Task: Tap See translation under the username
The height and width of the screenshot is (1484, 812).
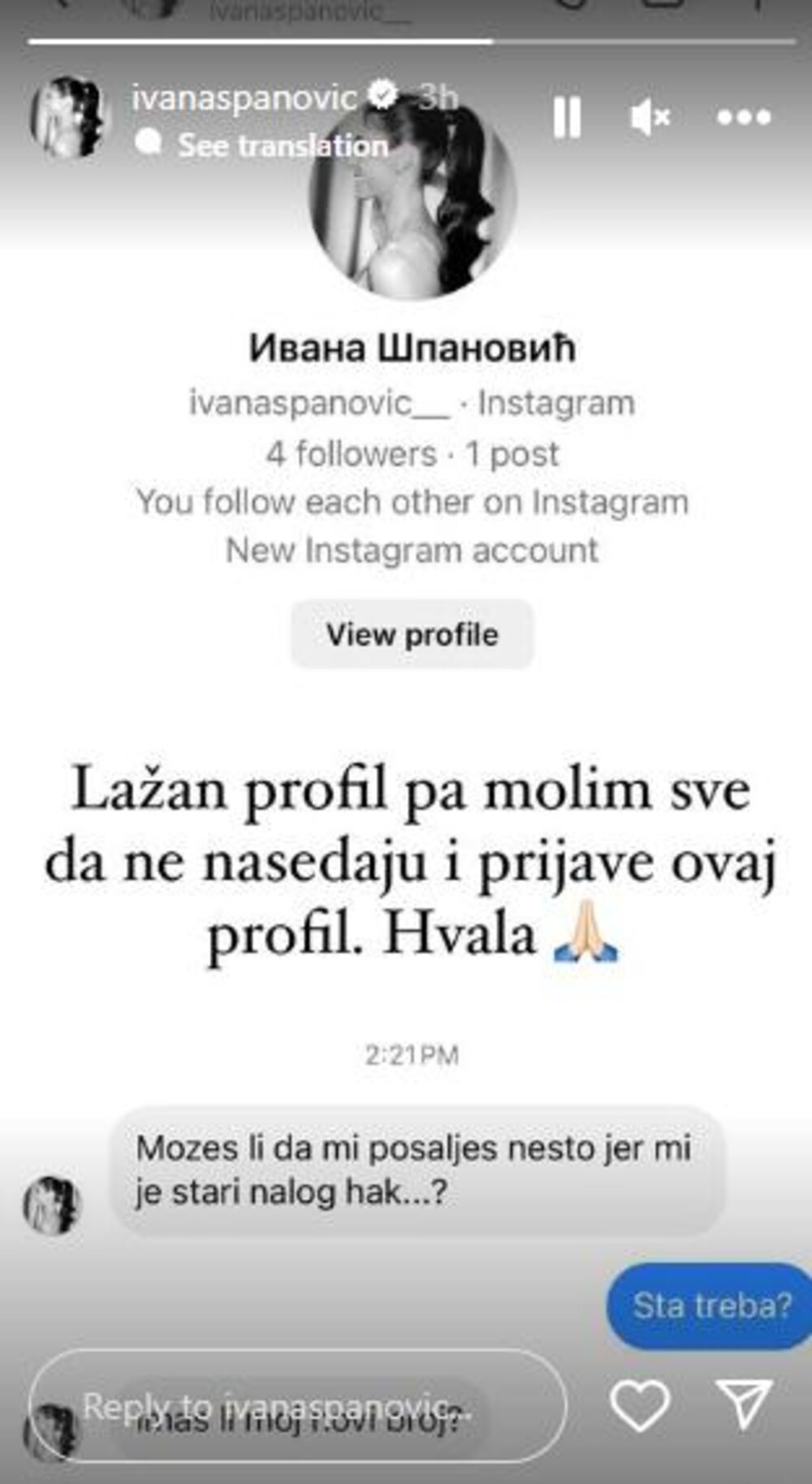Action: click(x=282, y=145)
